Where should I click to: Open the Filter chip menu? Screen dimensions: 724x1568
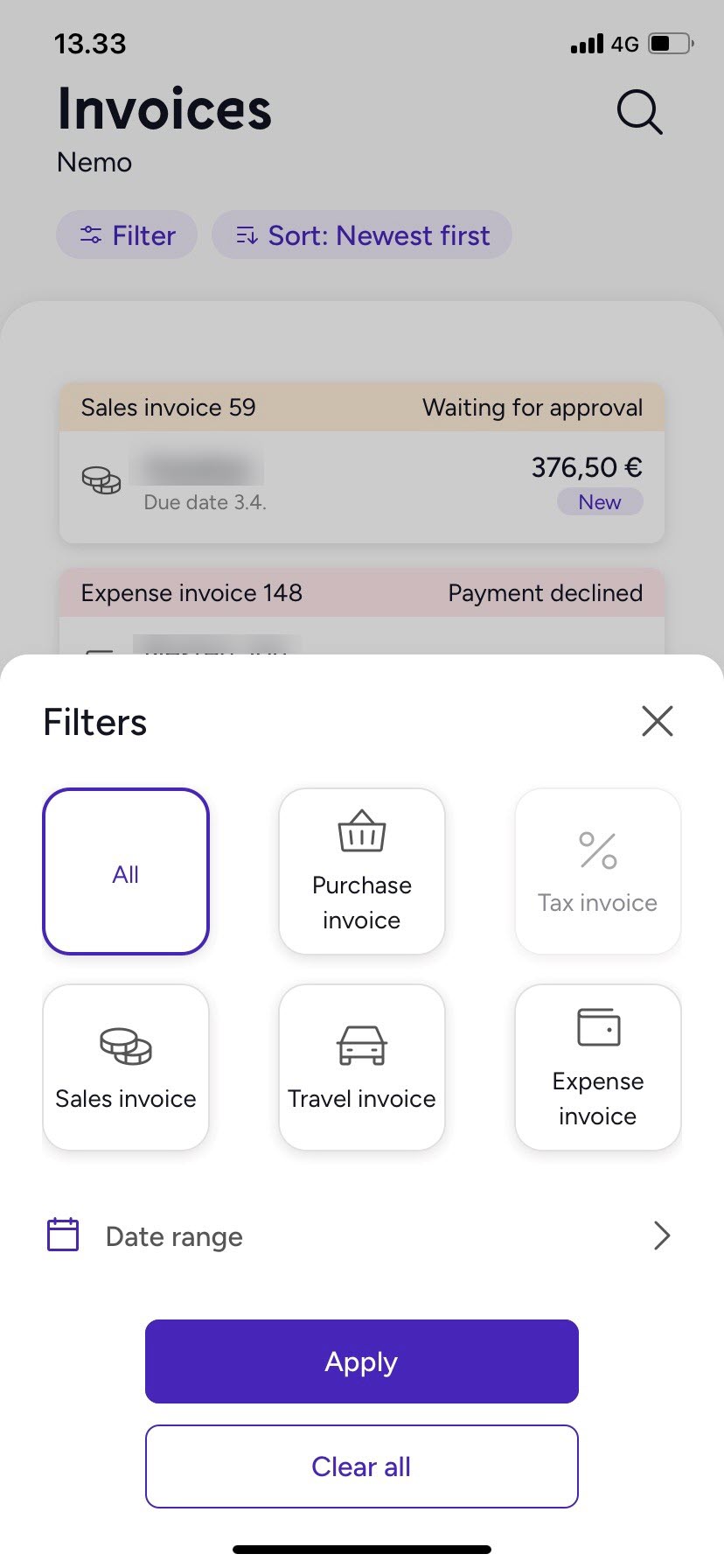[126, 234]
